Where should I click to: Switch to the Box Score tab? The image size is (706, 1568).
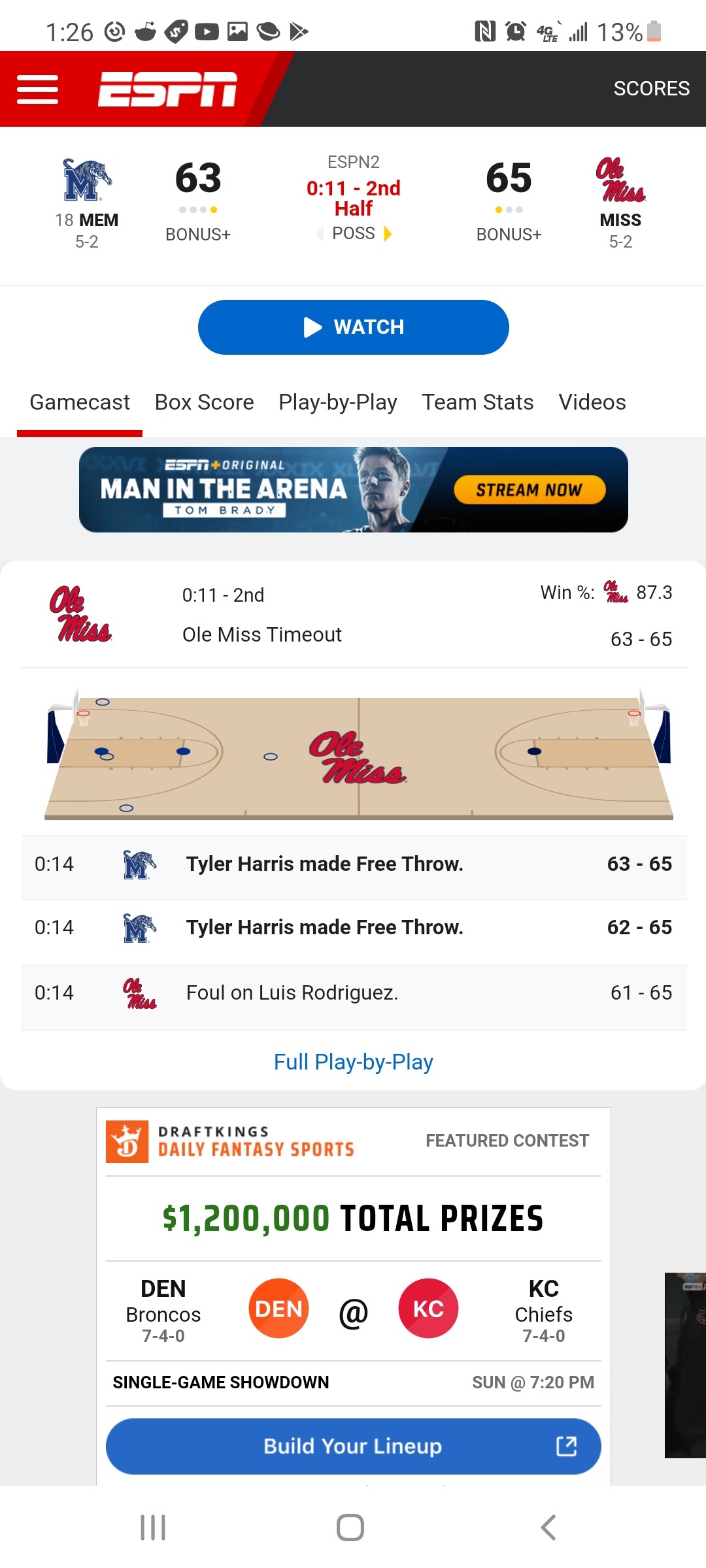coord(204,402)
